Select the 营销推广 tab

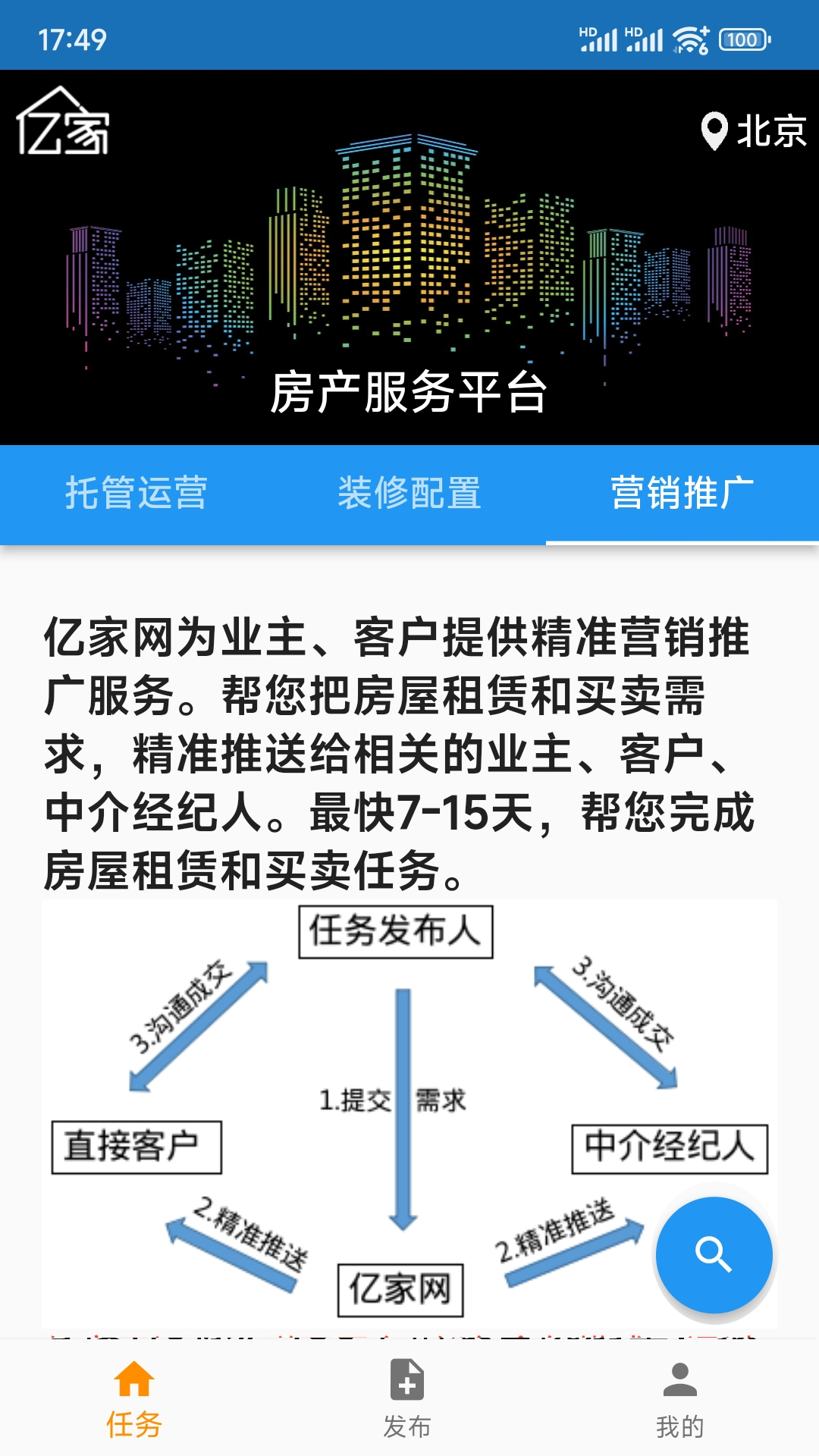tap(682, 494)
